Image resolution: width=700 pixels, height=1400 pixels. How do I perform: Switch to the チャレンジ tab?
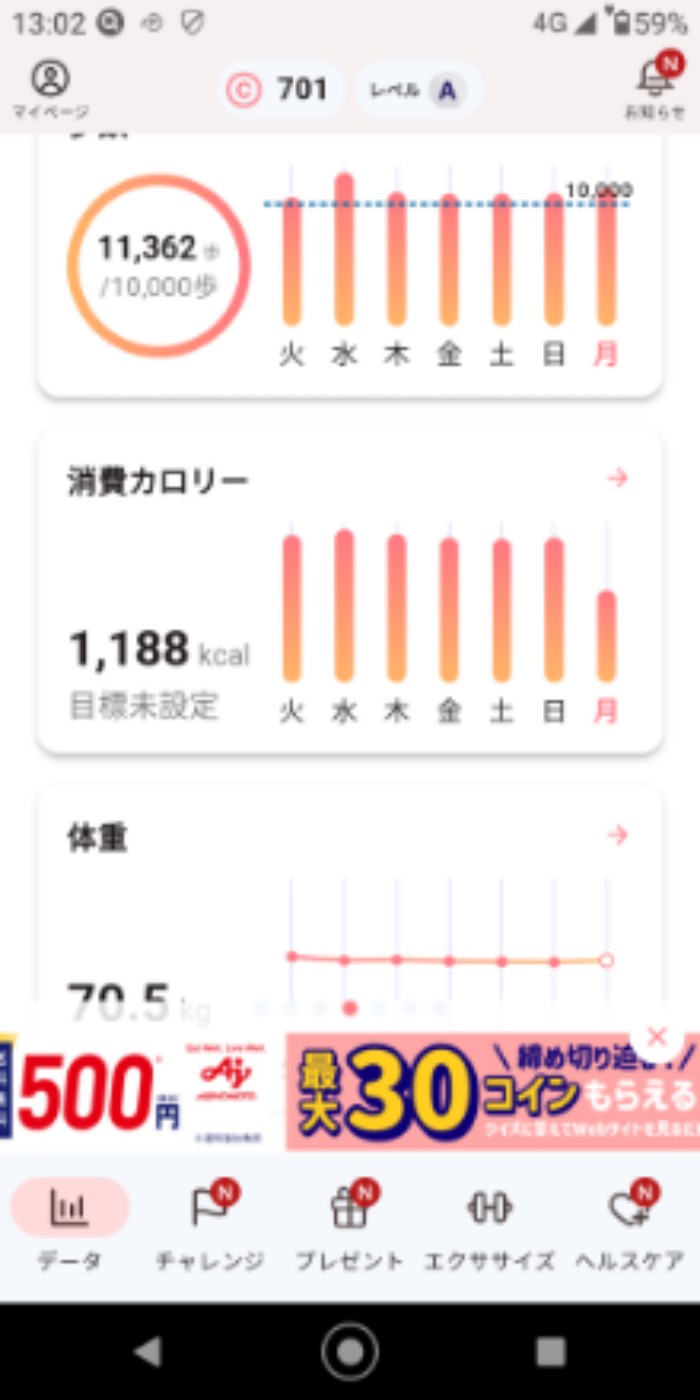(x=210, y=1225)
